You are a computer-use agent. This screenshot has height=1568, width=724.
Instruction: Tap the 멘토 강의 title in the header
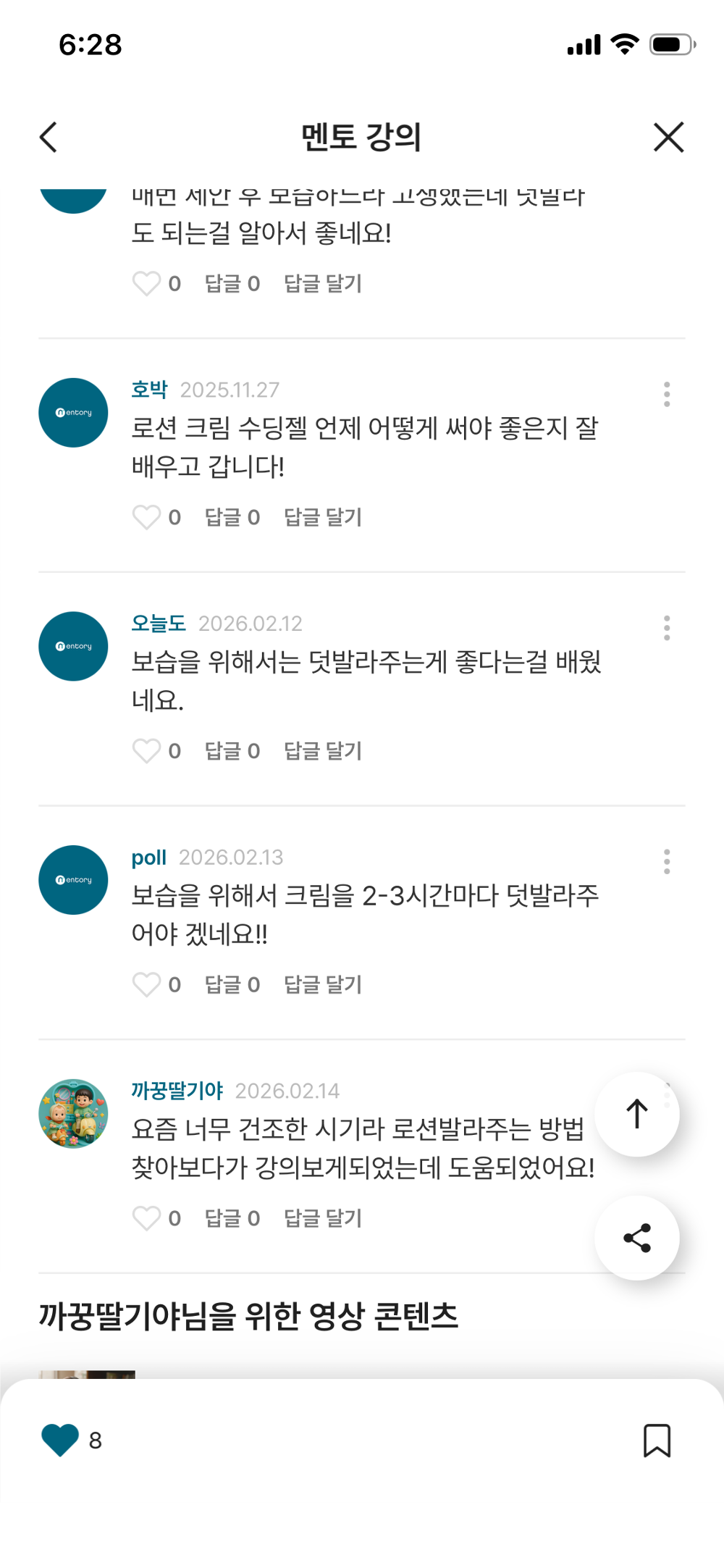362,137
